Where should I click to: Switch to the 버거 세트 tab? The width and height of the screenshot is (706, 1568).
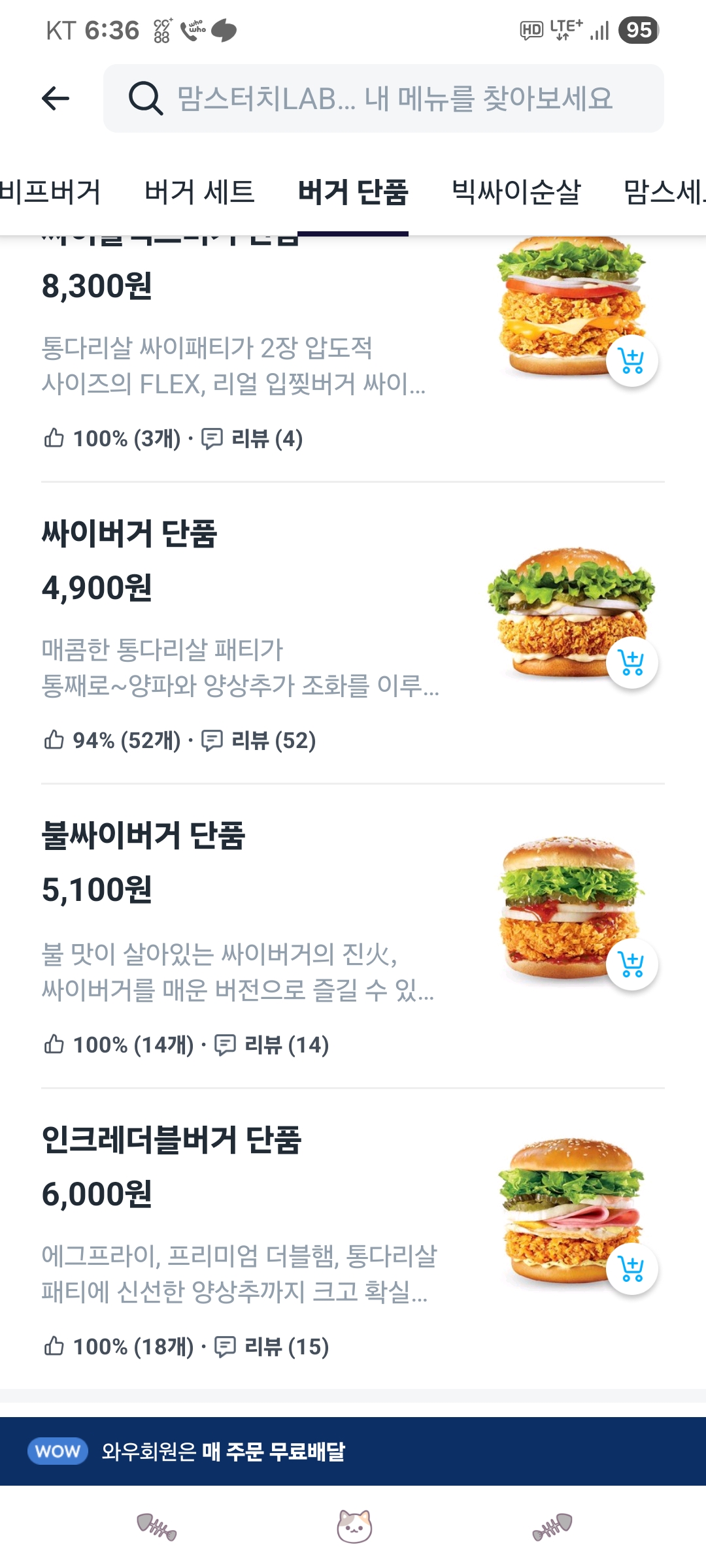pos(199,192)
